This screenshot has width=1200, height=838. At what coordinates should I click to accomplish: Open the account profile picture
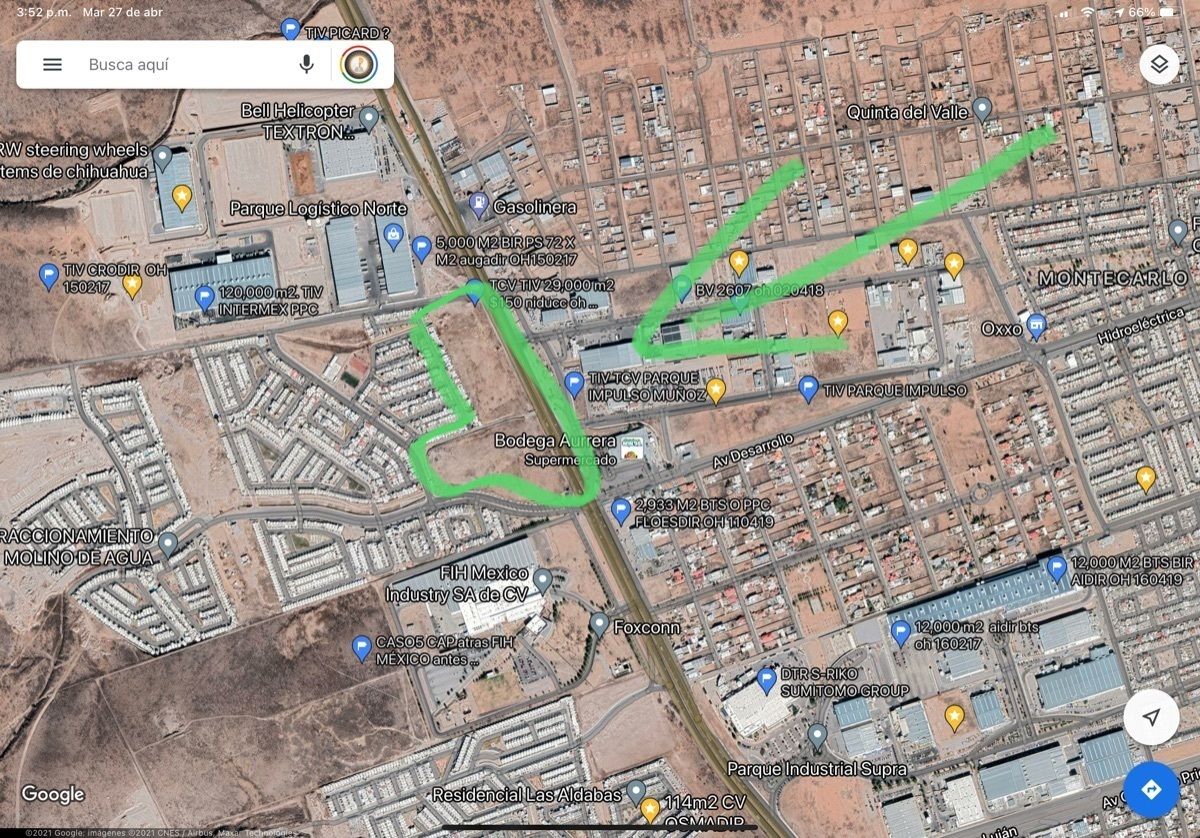pos(358,65)
